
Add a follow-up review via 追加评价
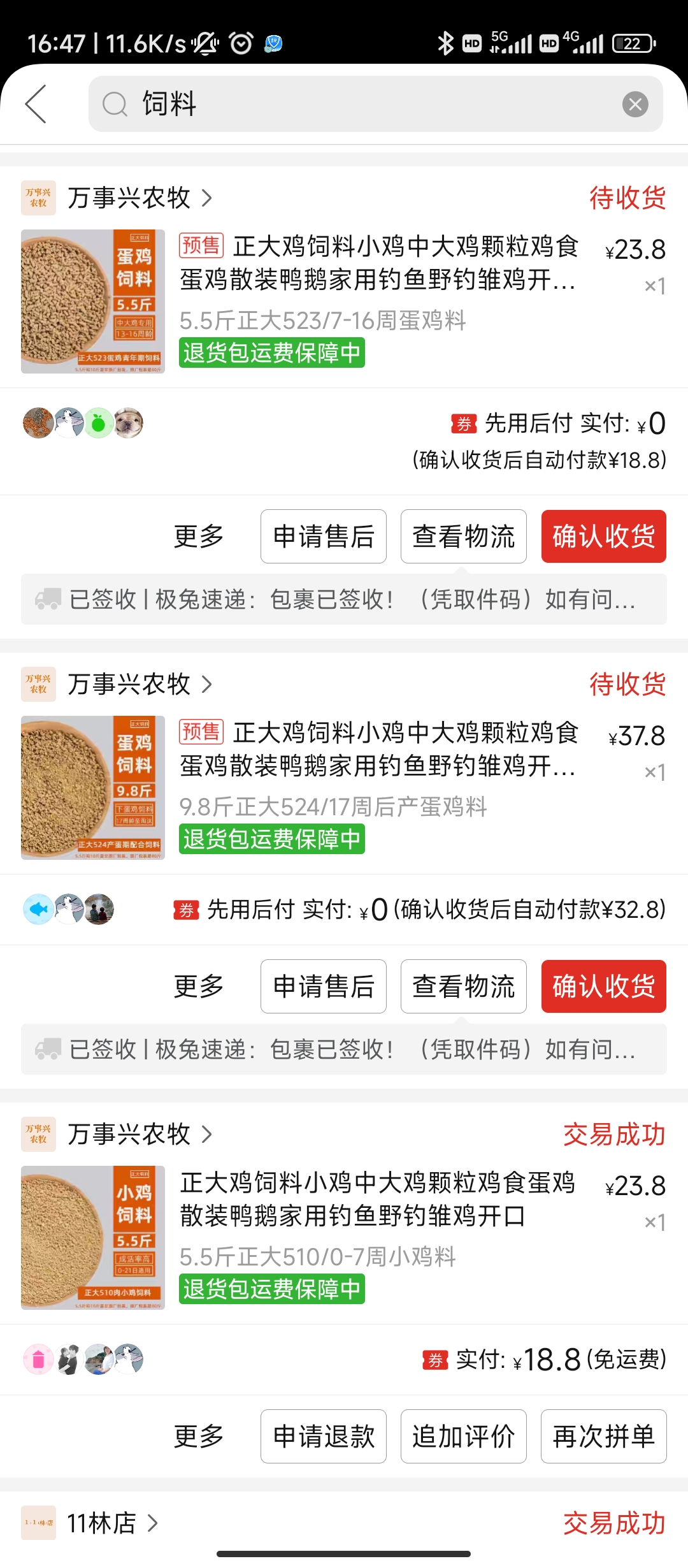tap(463, 1436)
